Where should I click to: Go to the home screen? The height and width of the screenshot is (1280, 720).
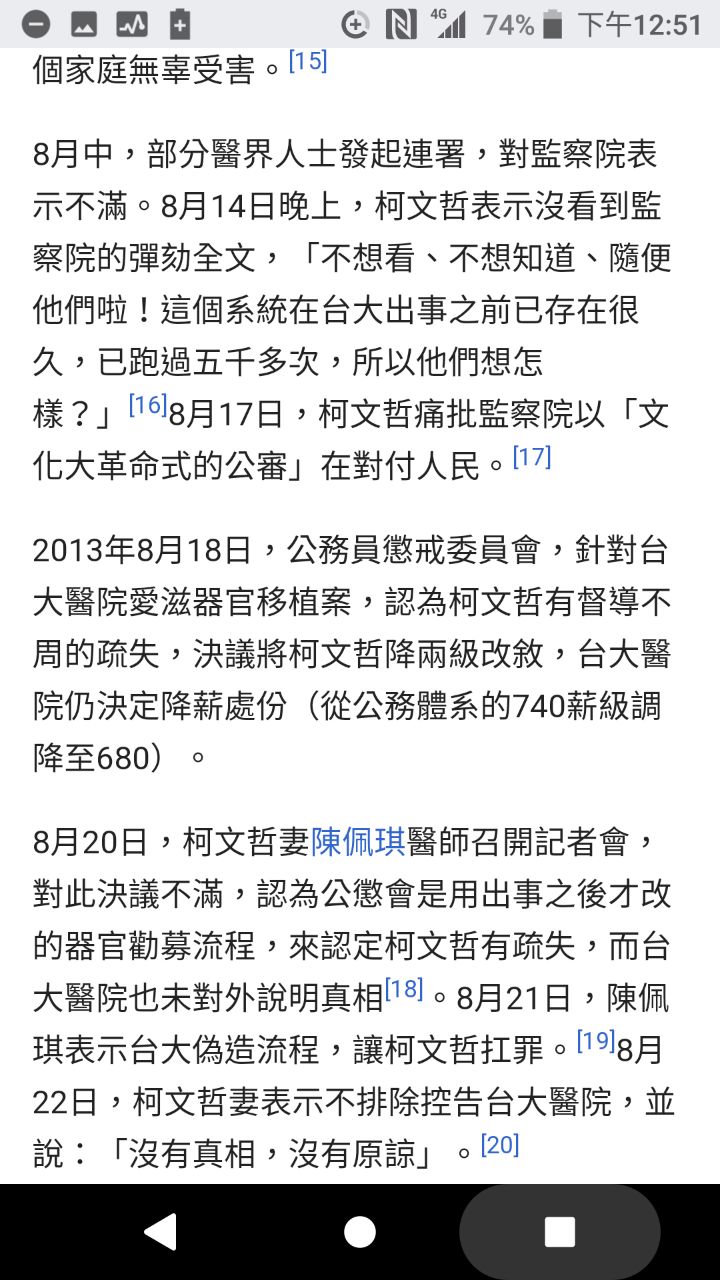(x=360, y=1232)
